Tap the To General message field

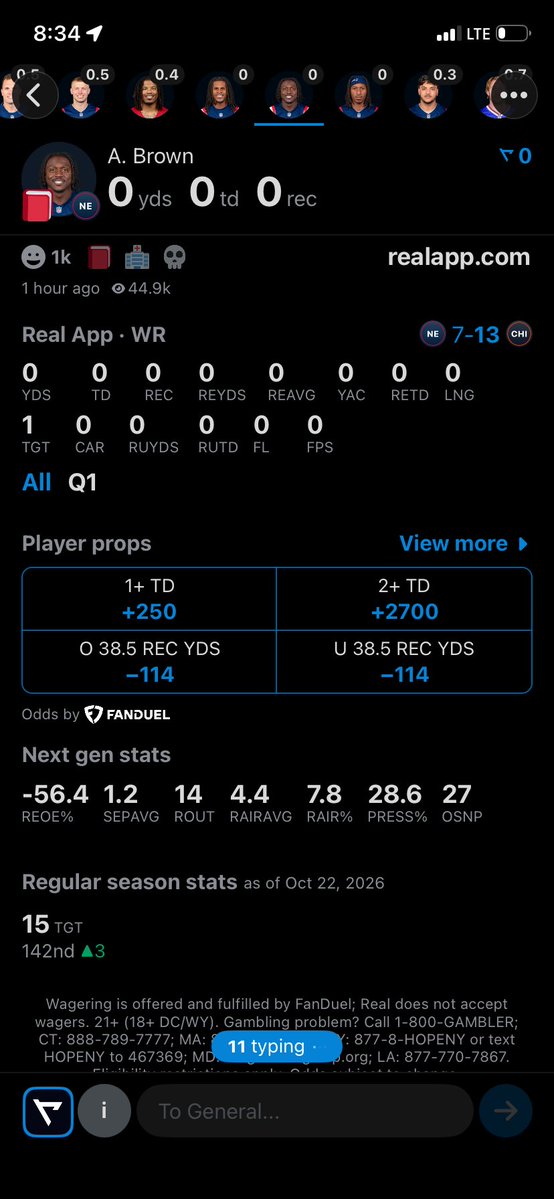click(x=305, y=1111)
